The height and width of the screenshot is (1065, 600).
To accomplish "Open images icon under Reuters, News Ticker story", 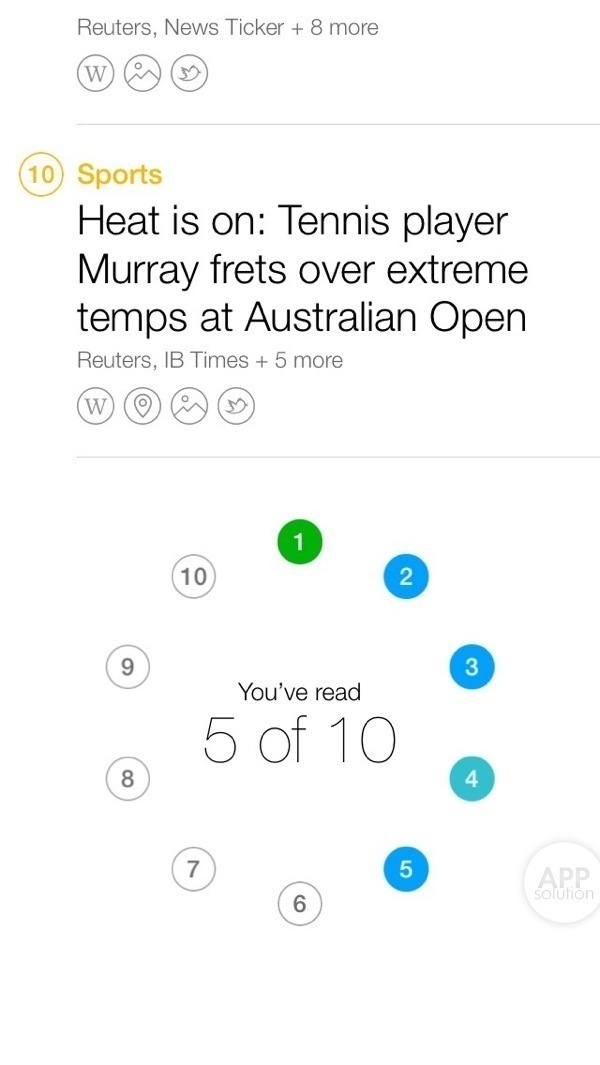I will 142,73.
